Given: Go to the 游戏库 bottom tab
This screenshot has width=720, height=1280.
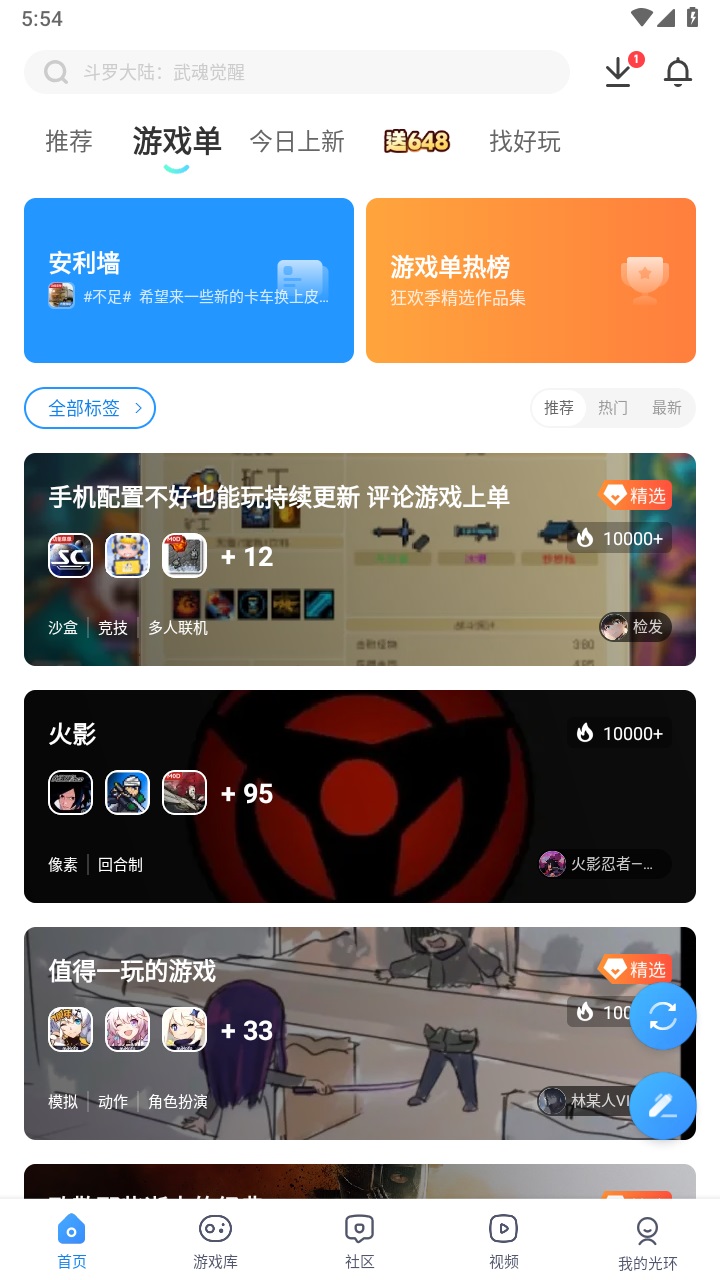Looking at the screenshot, I should point(216,1241).
